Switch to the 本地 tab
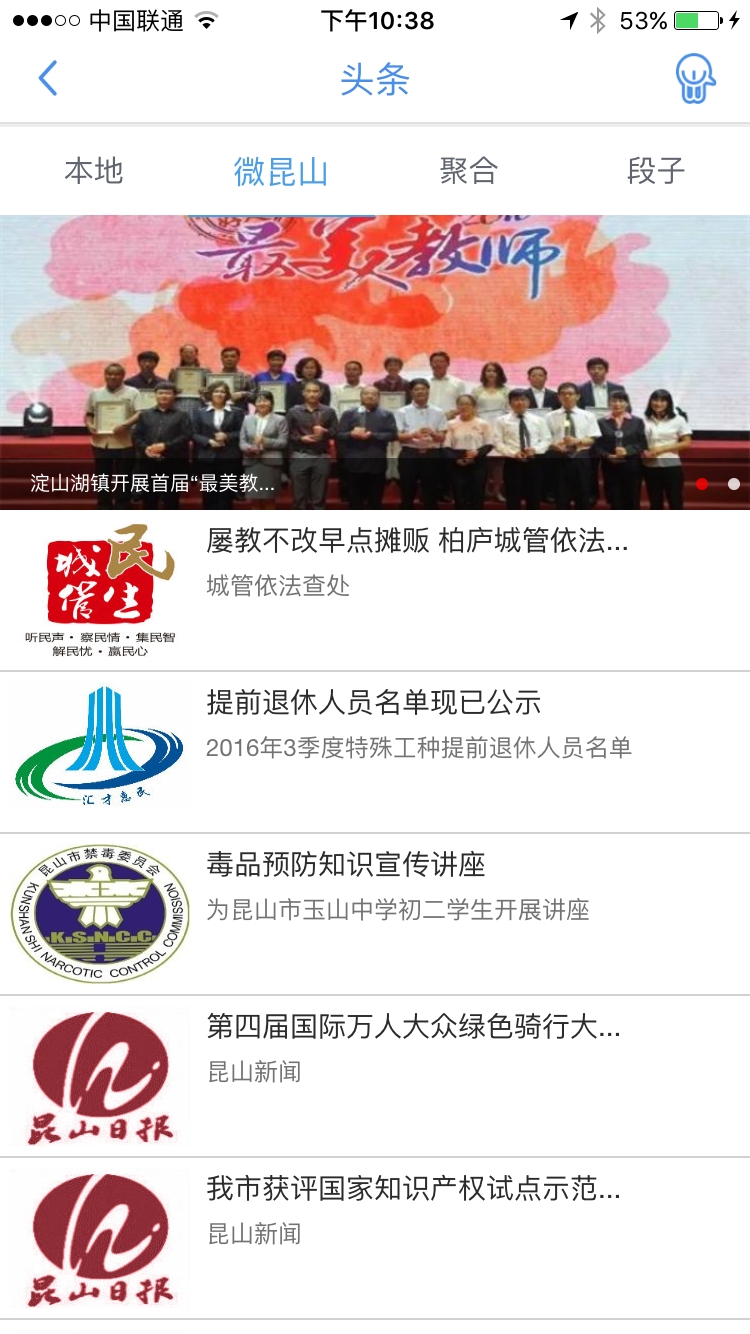The image size is (750, 1334). [x=94, y=171]
